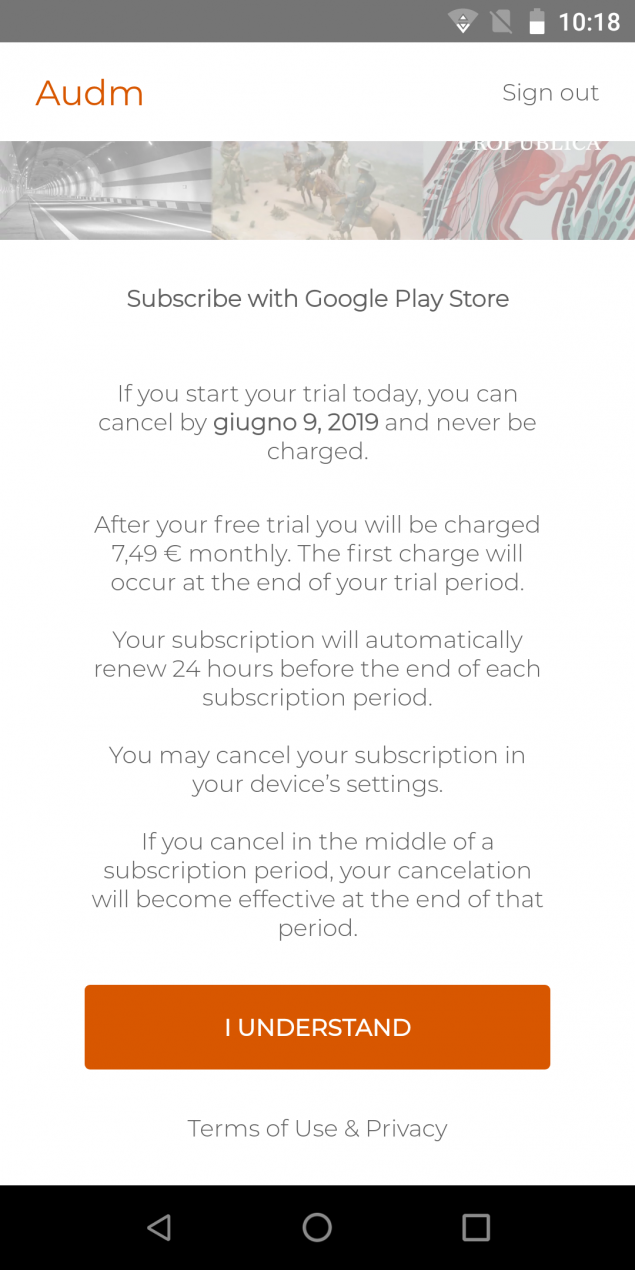Sign out of the Audm account
This screenshot has height=1270, width=635.
(x=550, y=92)
